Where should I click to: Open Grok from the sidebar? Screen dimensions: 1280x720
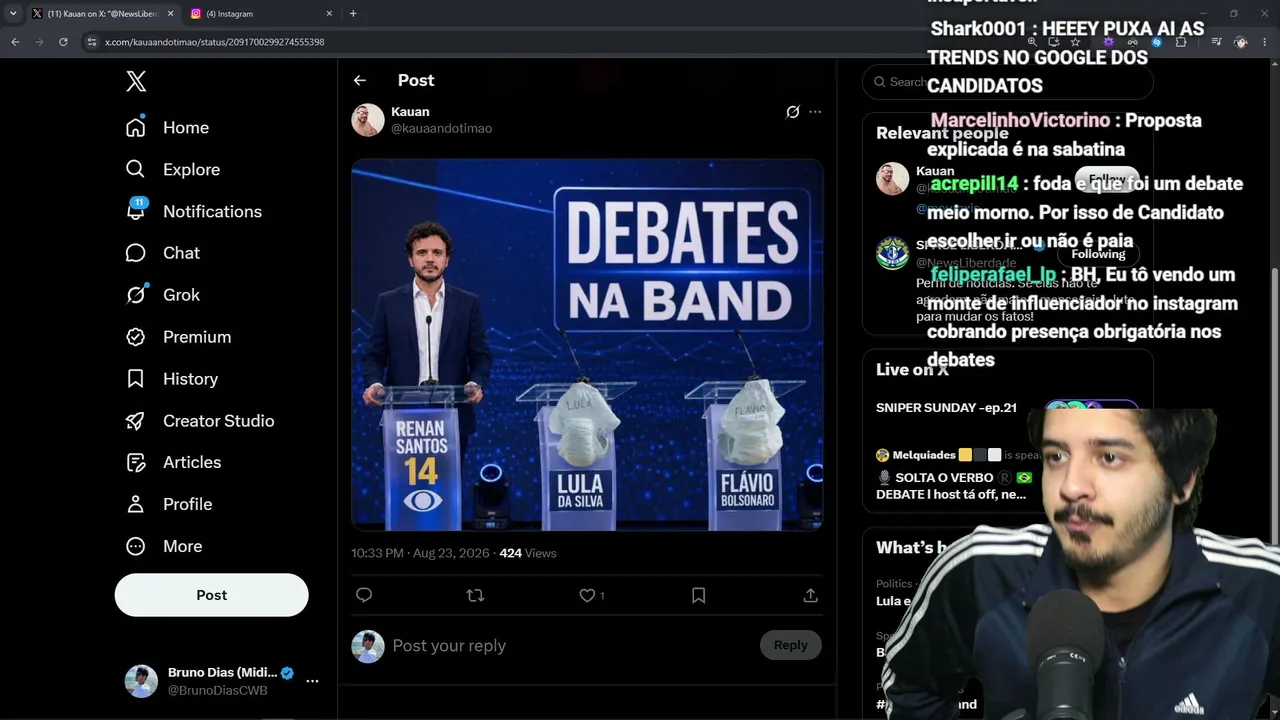tap(162, 295)
